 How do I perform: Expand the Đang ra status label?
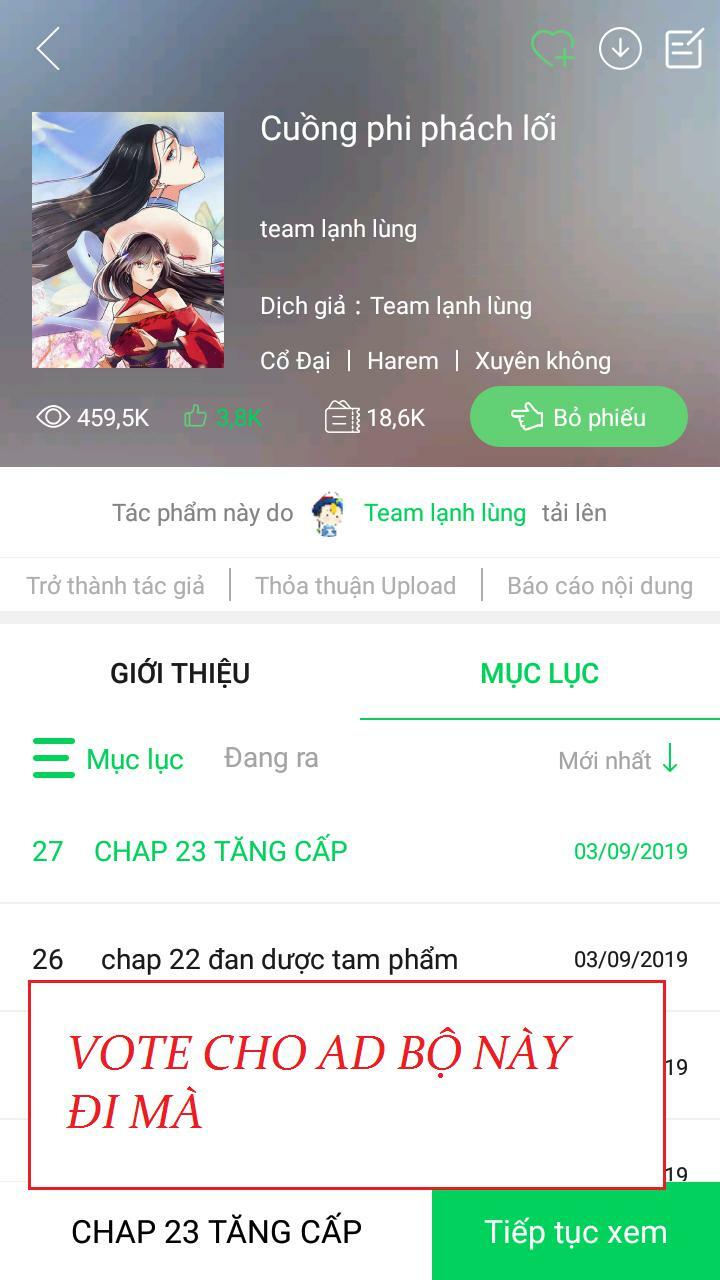pyautogui.click(x=270, y=758)
